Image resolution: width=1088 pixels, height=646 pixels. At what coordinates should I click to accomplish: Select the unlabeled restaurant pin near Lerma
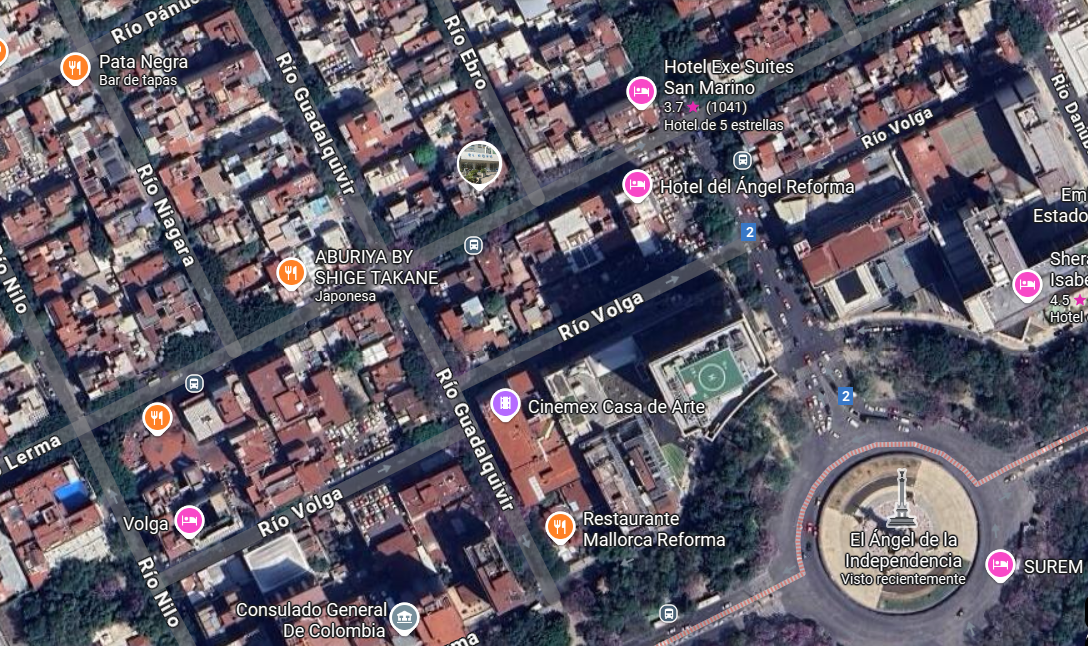pos(157,417)
